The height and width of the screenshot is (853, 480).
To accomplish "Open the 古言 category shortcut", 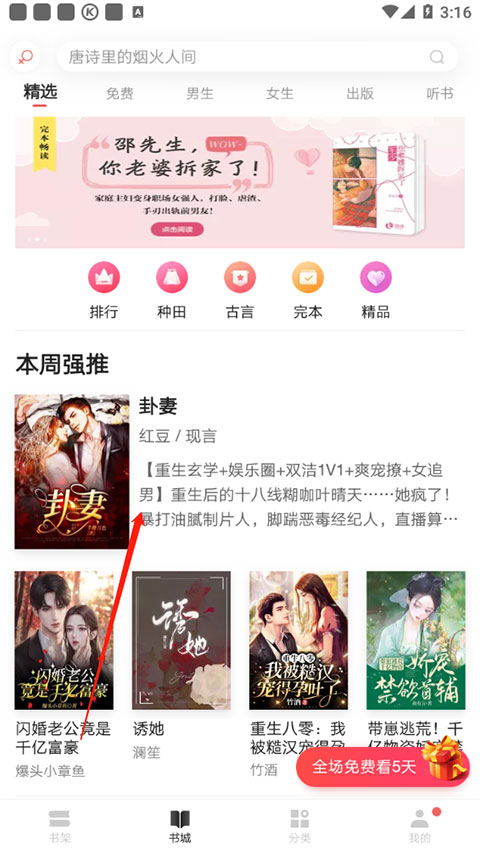I will [240, 290].
